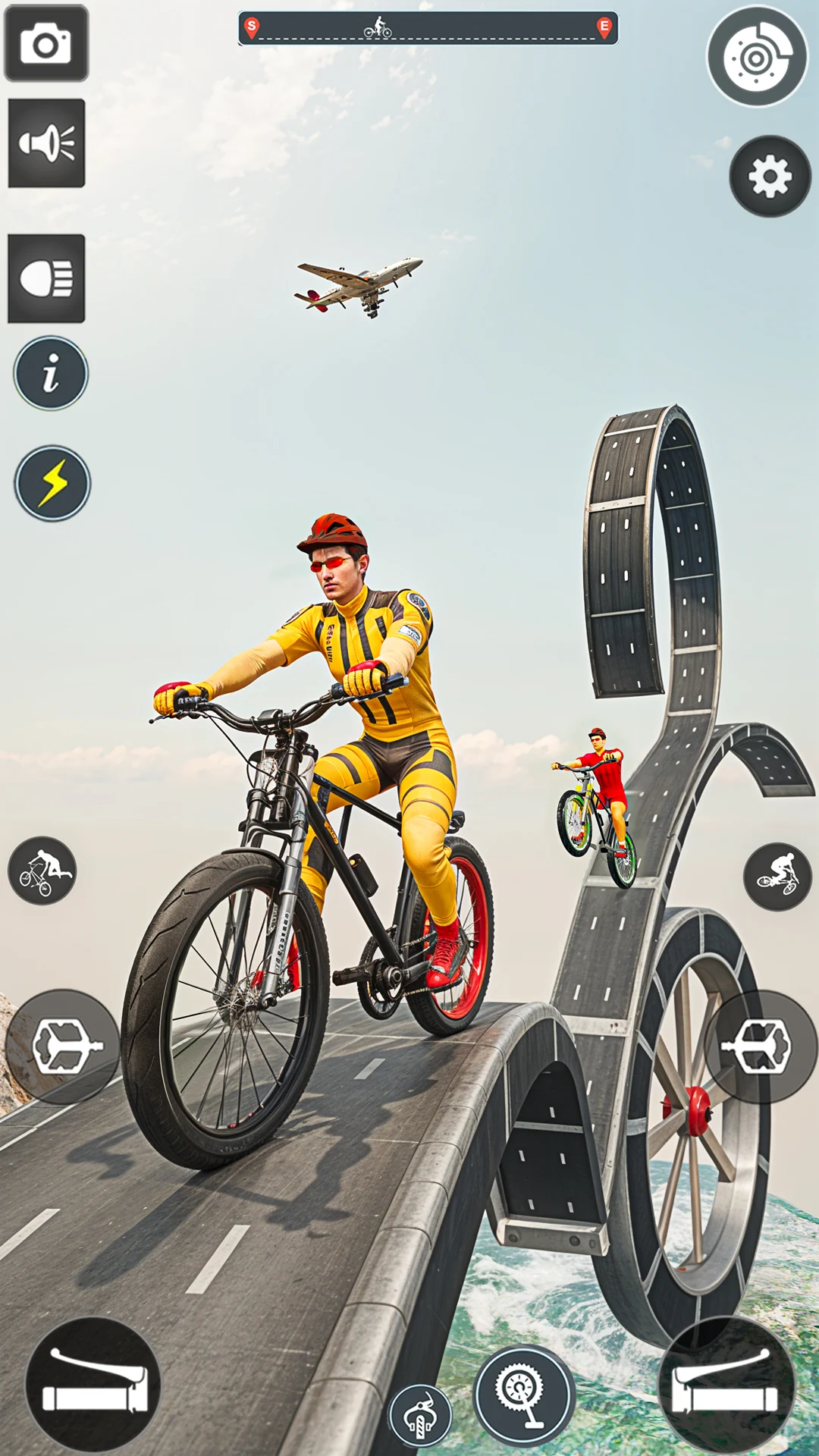The height and width of the screenshot is (1456, 819).
Task: Push the right pedal button
Action: click(x=761, y=1046)
